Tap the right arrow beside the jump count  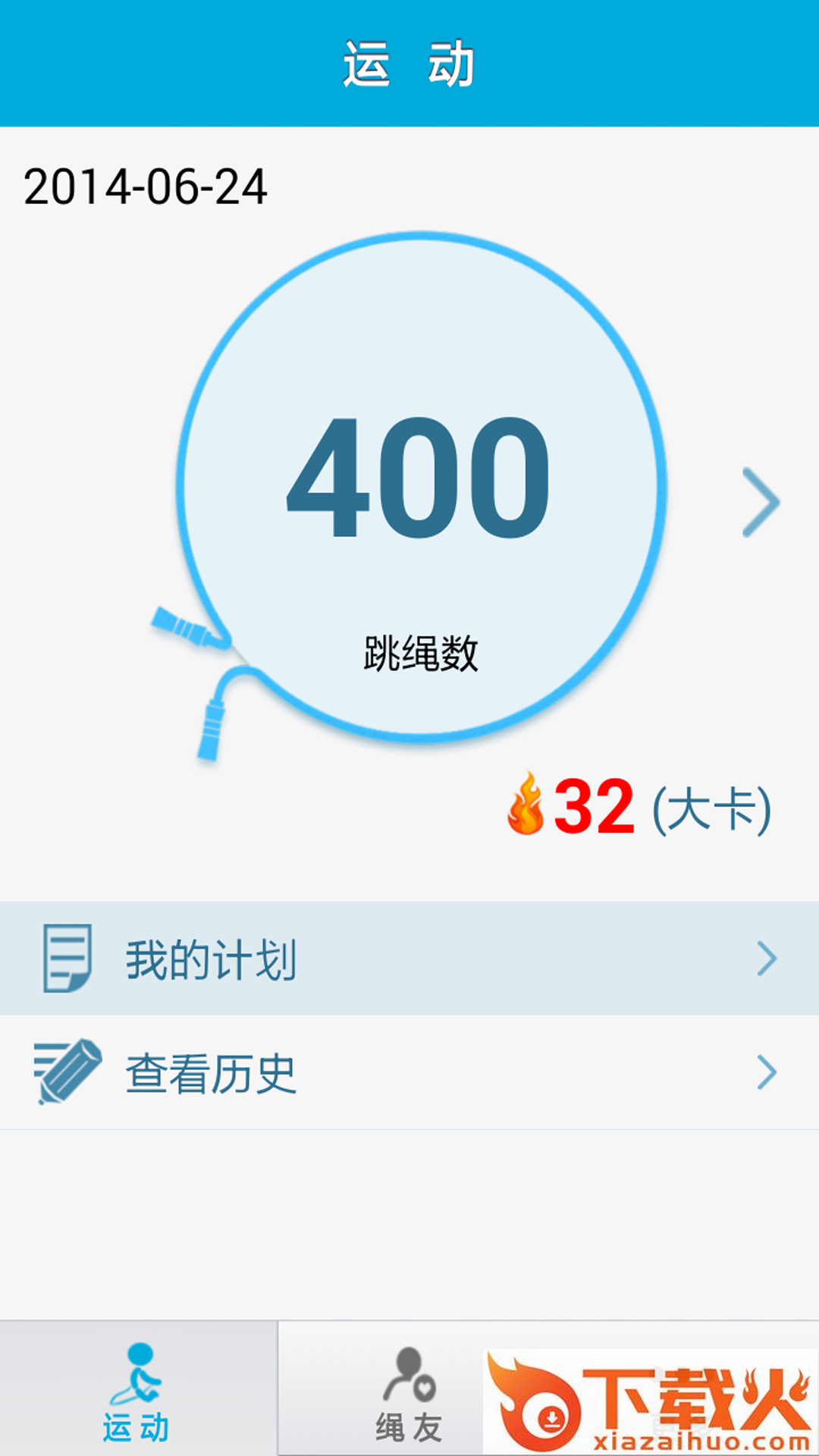click(x=761, y=502)
